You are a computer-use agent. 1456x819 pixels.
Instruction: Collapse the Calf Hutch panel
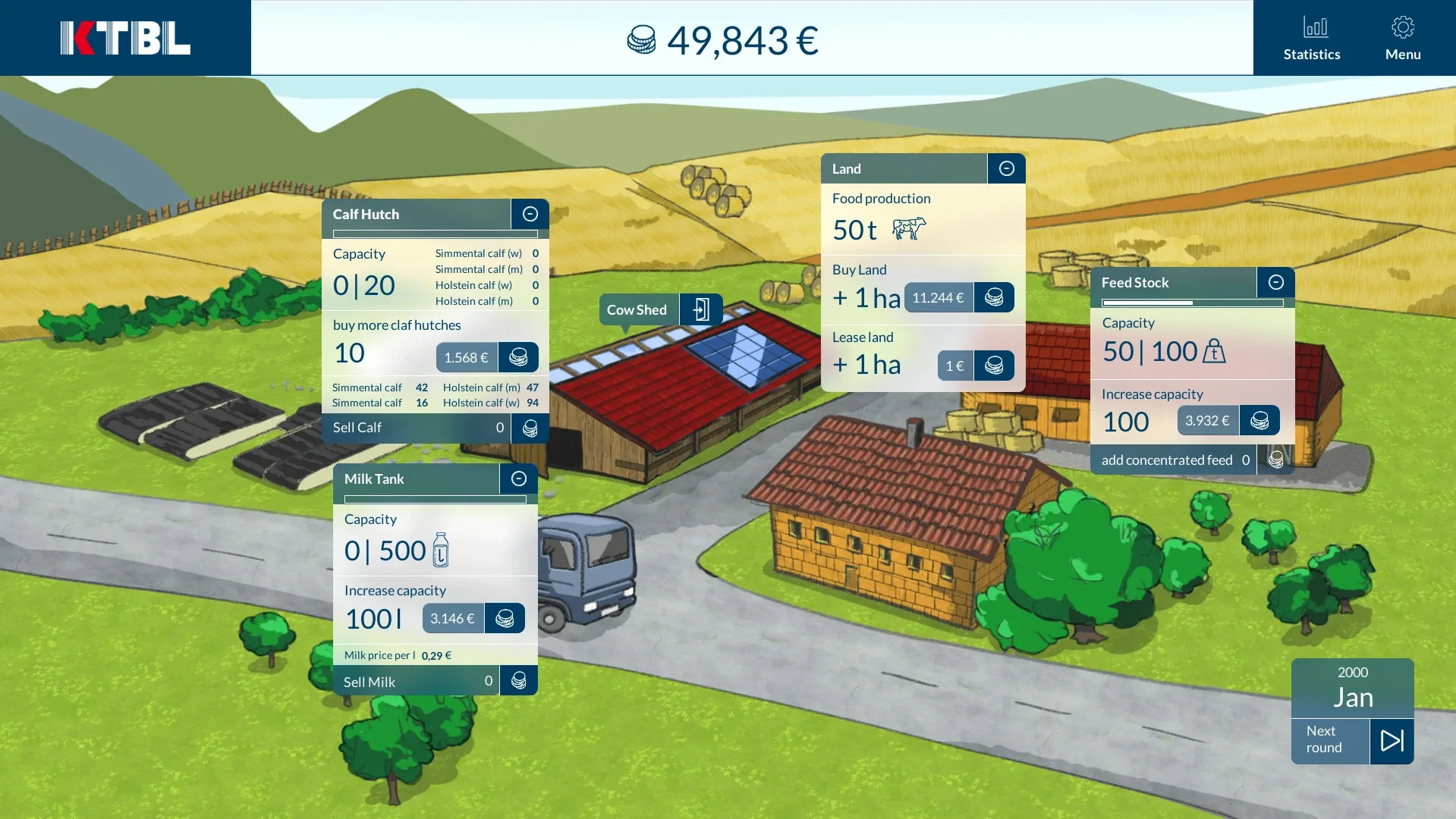tap(530, 214)
